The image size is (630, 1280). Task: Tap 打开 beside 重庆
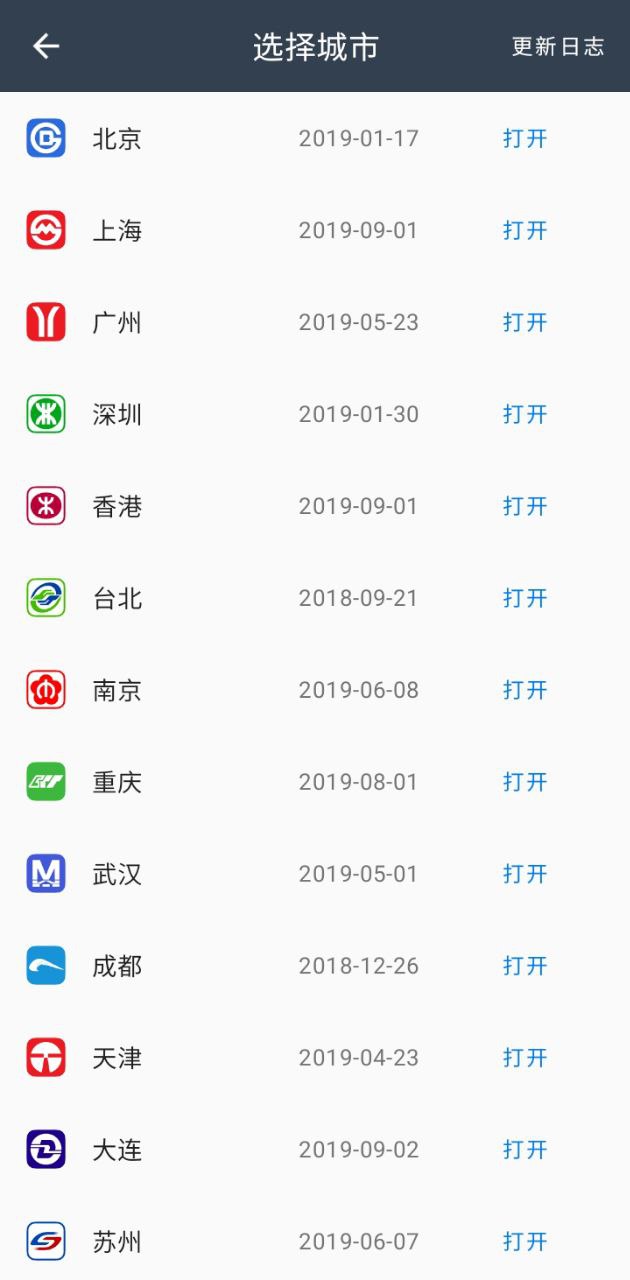click(x=525, y=783)
